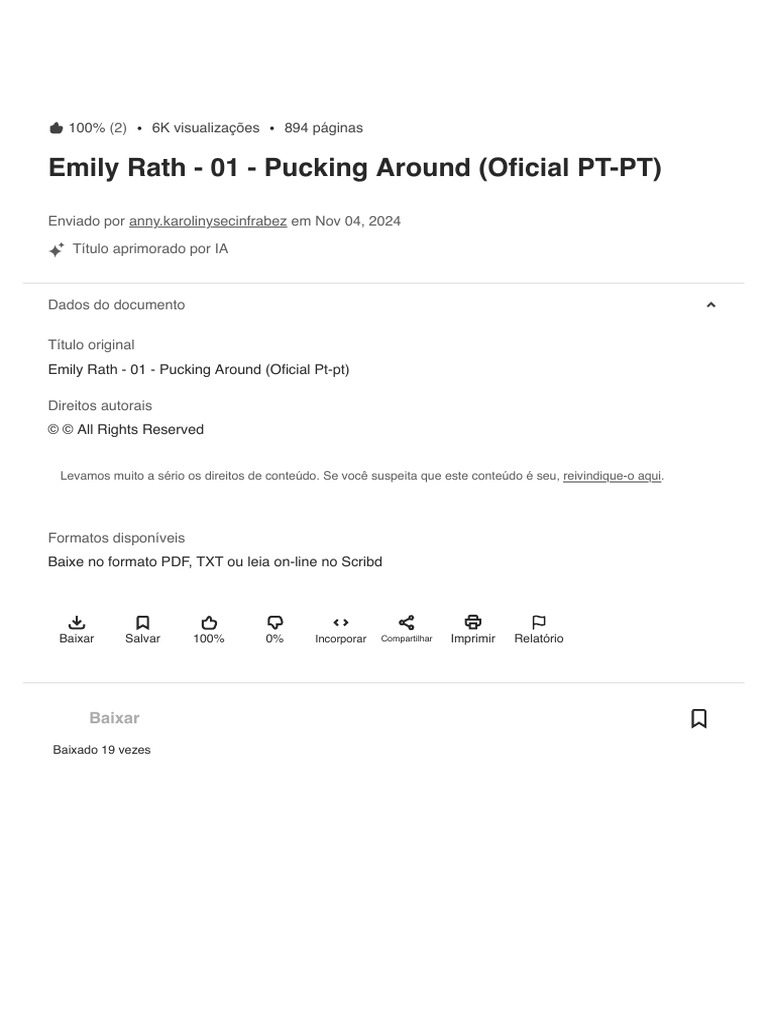
Task: Collapse the Dados do documento section
Action: click(x=711, y=305)
